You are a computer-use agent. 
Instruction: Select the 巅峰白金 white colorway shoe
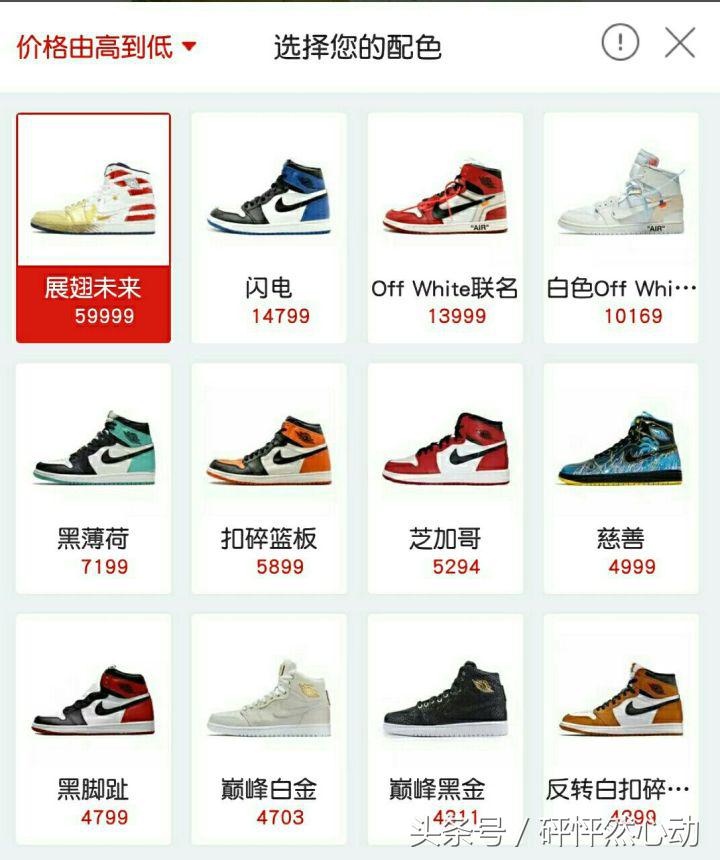click(x=266, y=705)
